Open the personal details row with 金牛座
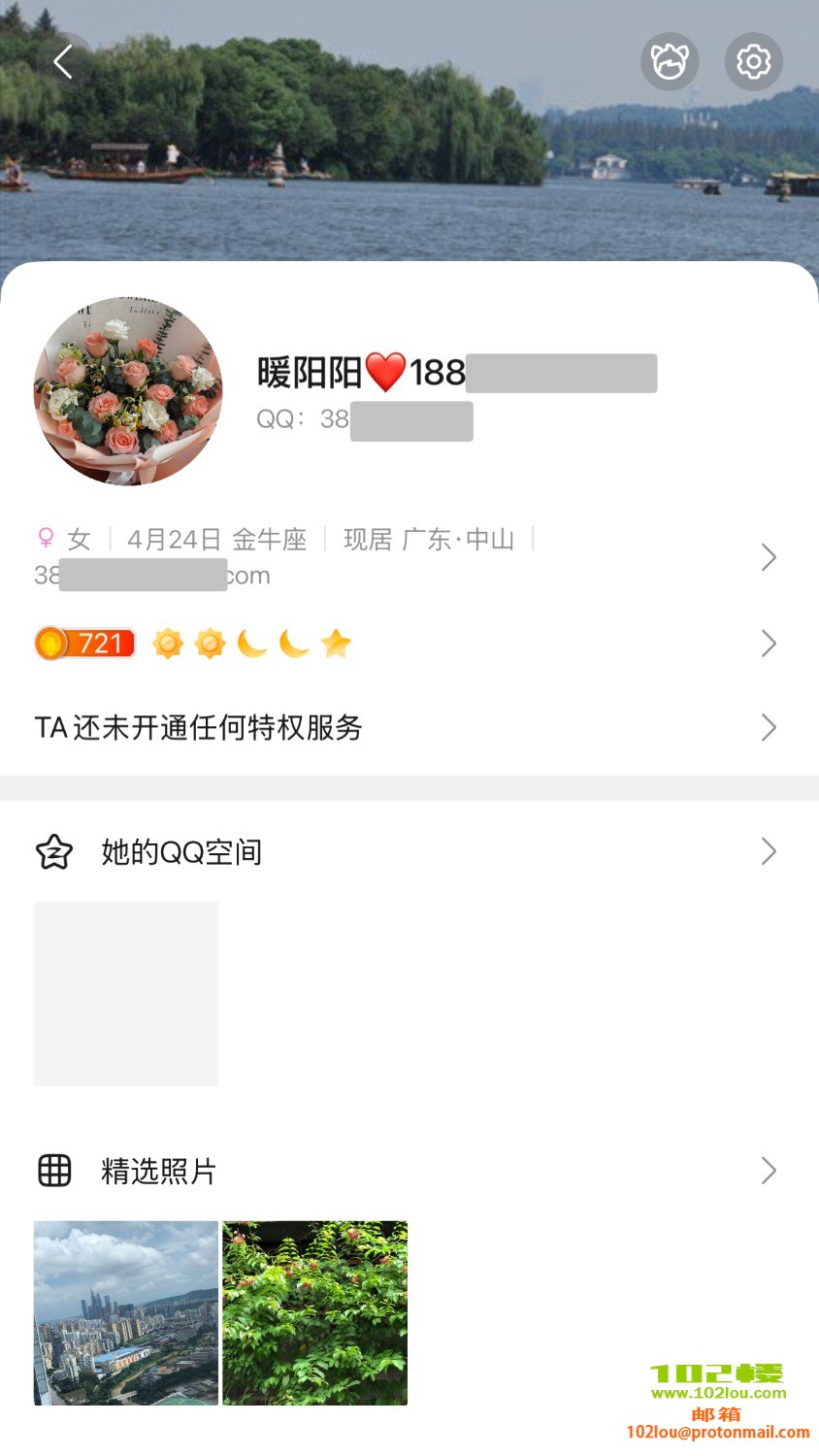Image resolution: width=819 pixels, height=1456 pixels. click(x=408, y=556)
